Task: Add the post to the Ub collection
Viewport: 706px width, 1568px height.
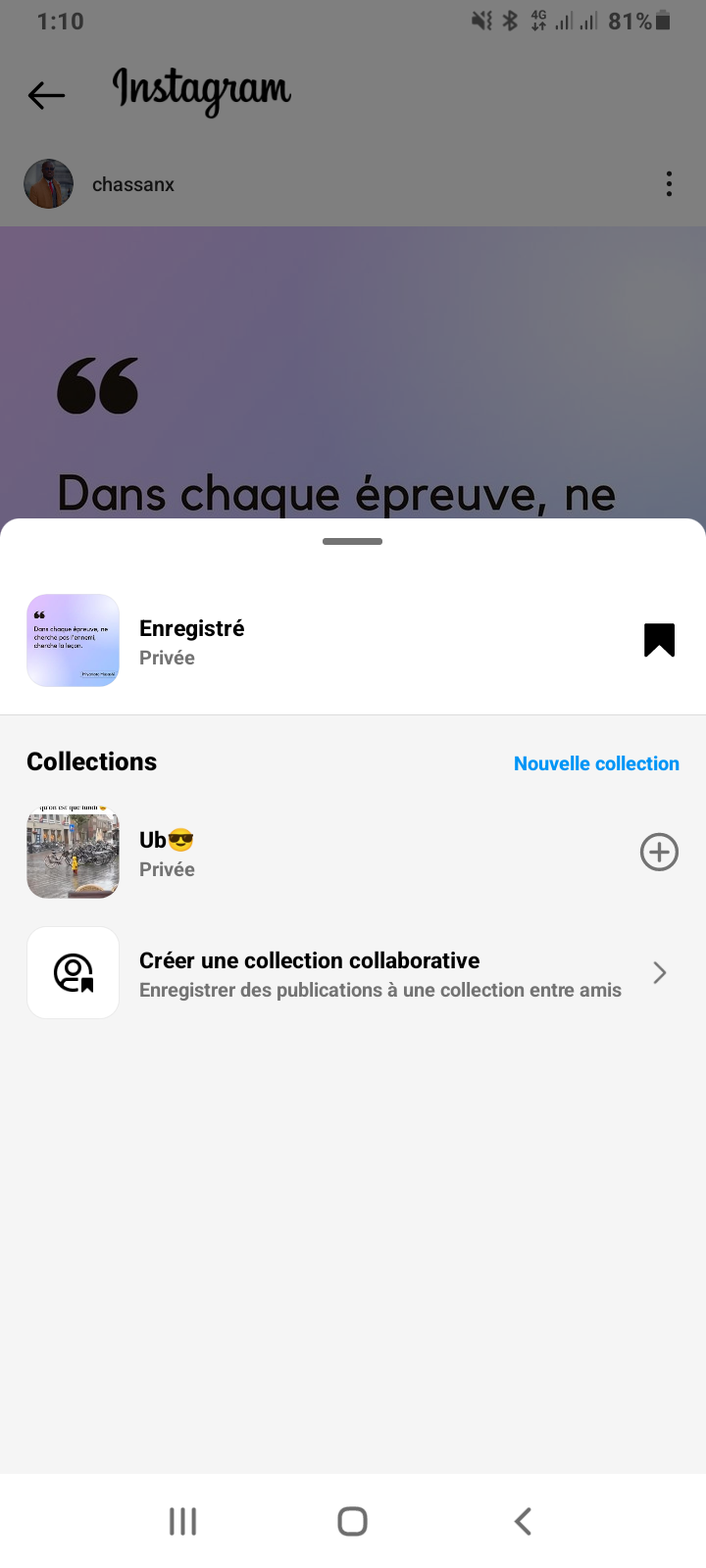Action: (659, 853)
